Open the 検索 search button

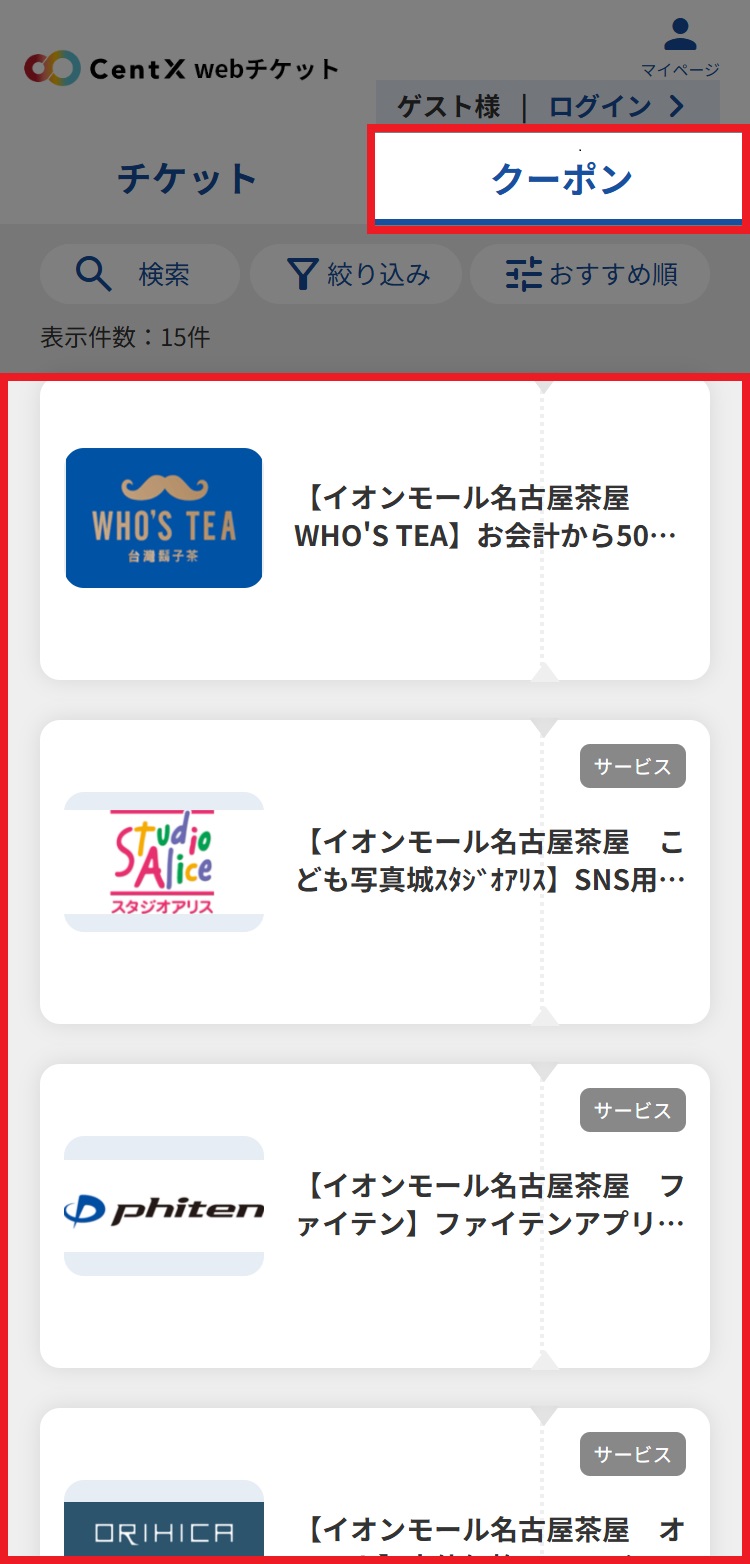coord(139,274)
